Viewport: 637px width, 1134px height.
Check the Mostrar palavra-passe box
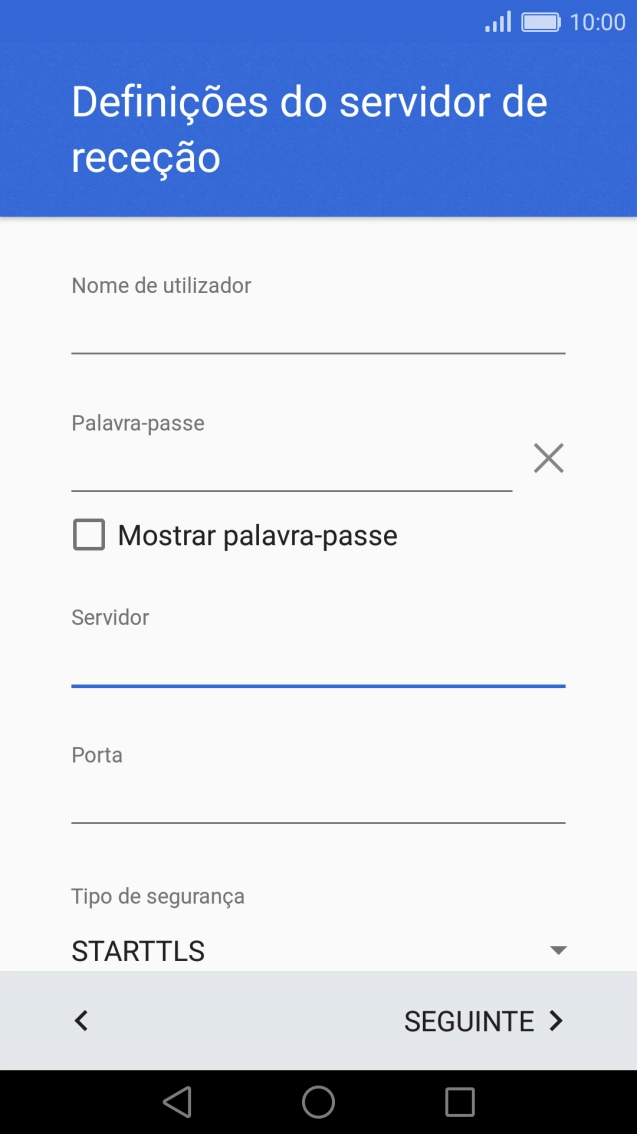coord(89,536)
